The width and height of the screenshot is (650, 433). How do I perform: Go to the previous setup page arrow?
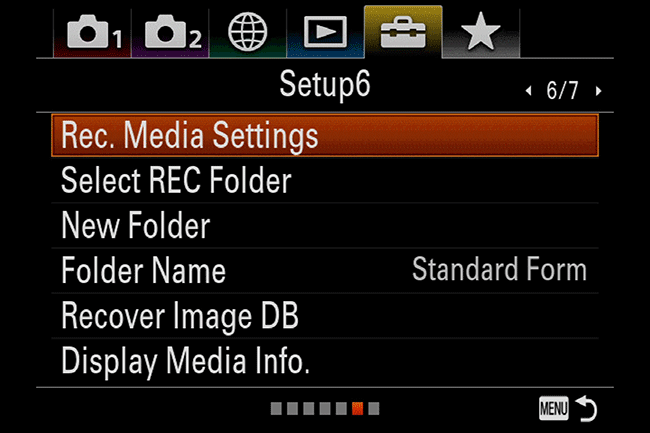click(529, 91)
